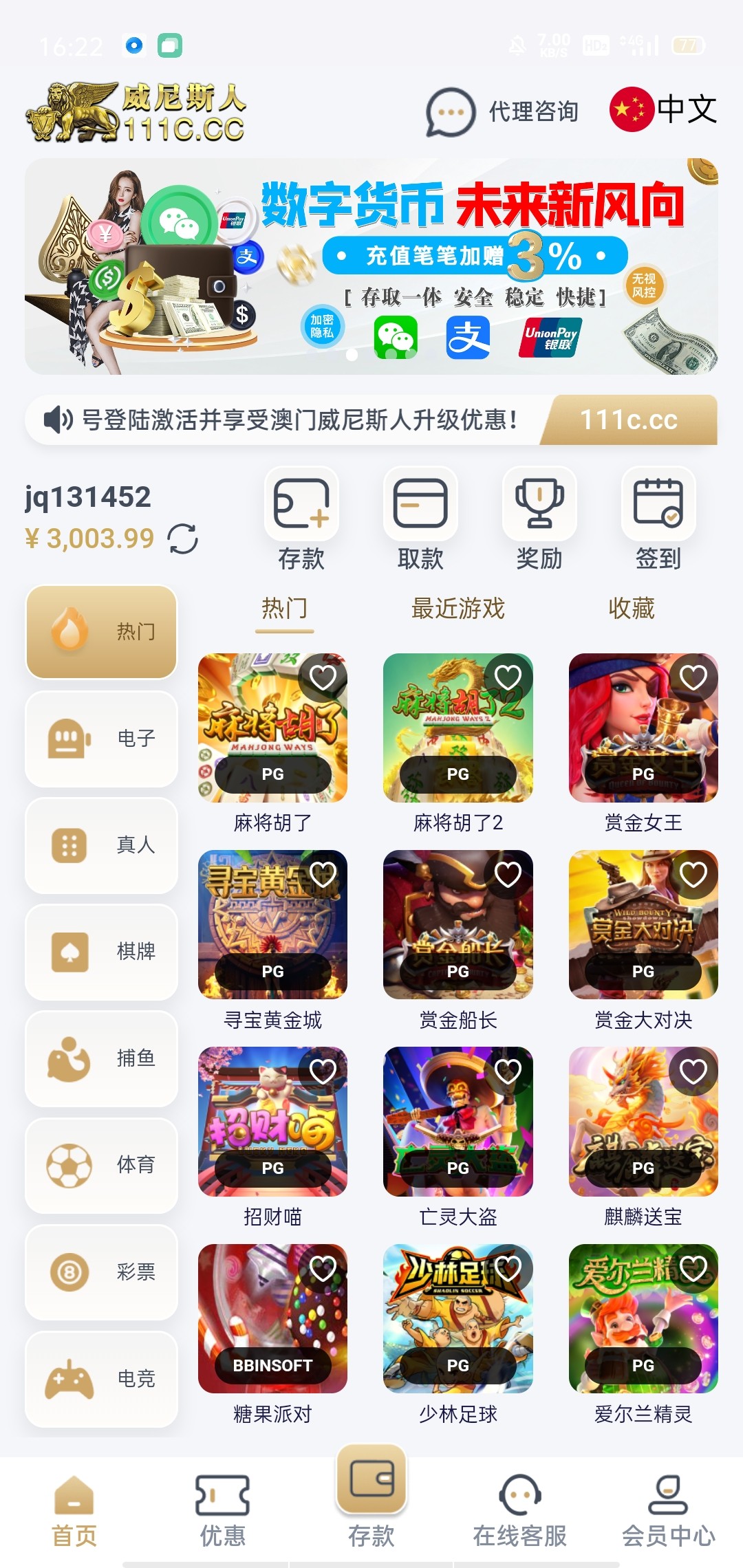
Task: Refresh the account balance
Action: (x=183, y=538)
